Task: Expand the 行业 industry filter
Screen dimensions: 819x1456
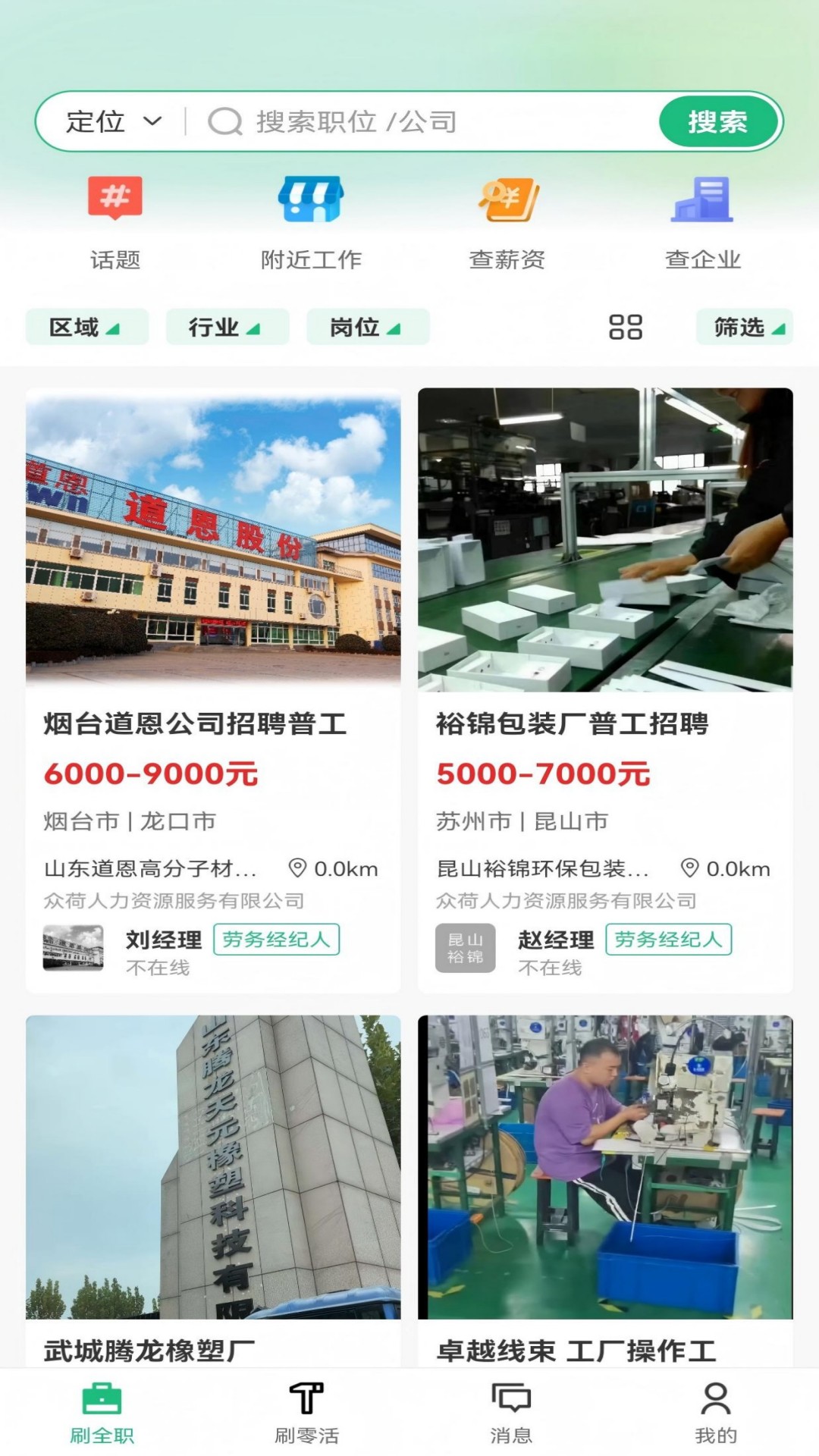Action: click(x=225, y=328)
